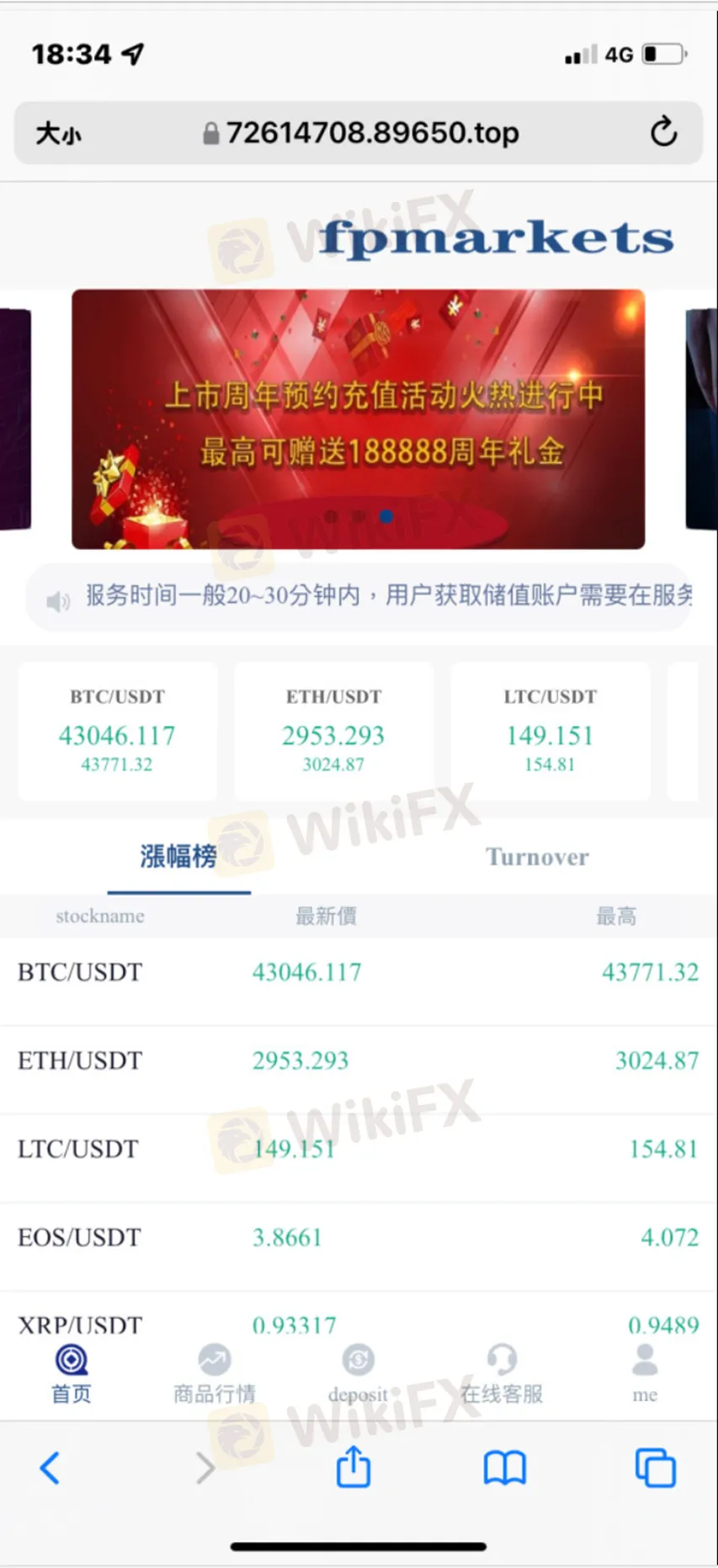Open the LTC/USDT row in the list
The height and width of the screenshot is (1568, 718).
point(358,1149)
